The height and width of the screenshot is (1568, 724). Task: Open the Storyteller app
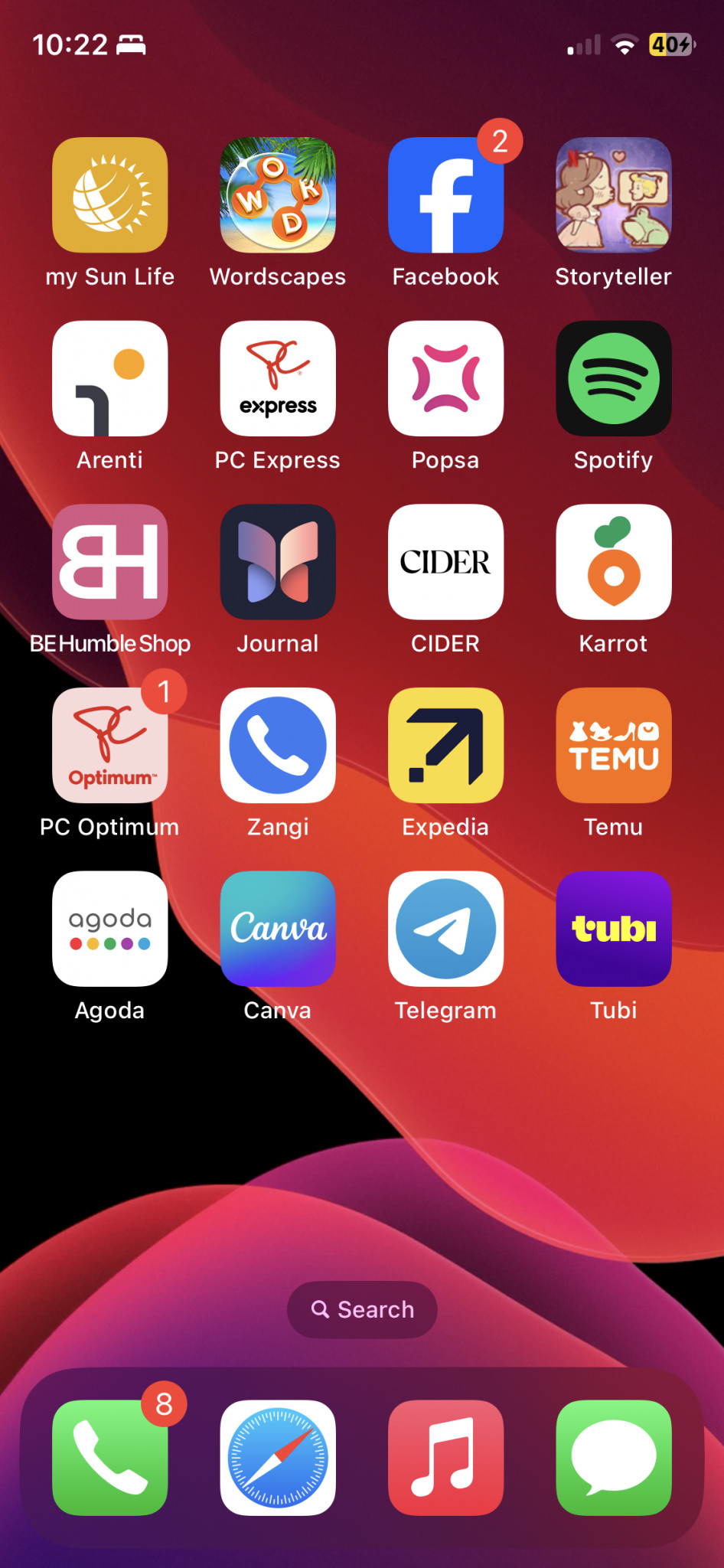click(614, 195)
